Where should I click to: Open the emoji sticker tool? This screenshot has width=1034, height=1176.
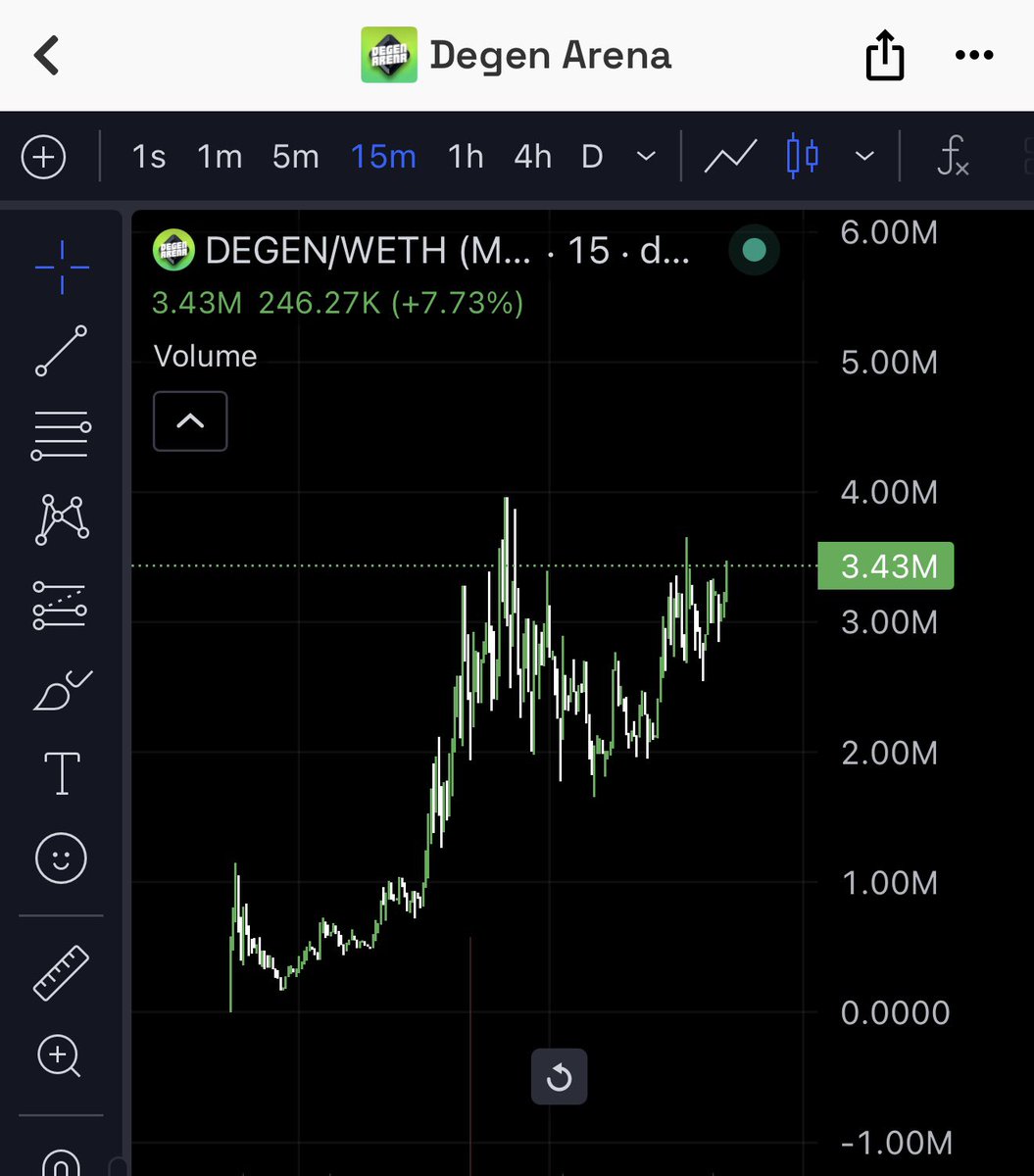tap(61, 858)
